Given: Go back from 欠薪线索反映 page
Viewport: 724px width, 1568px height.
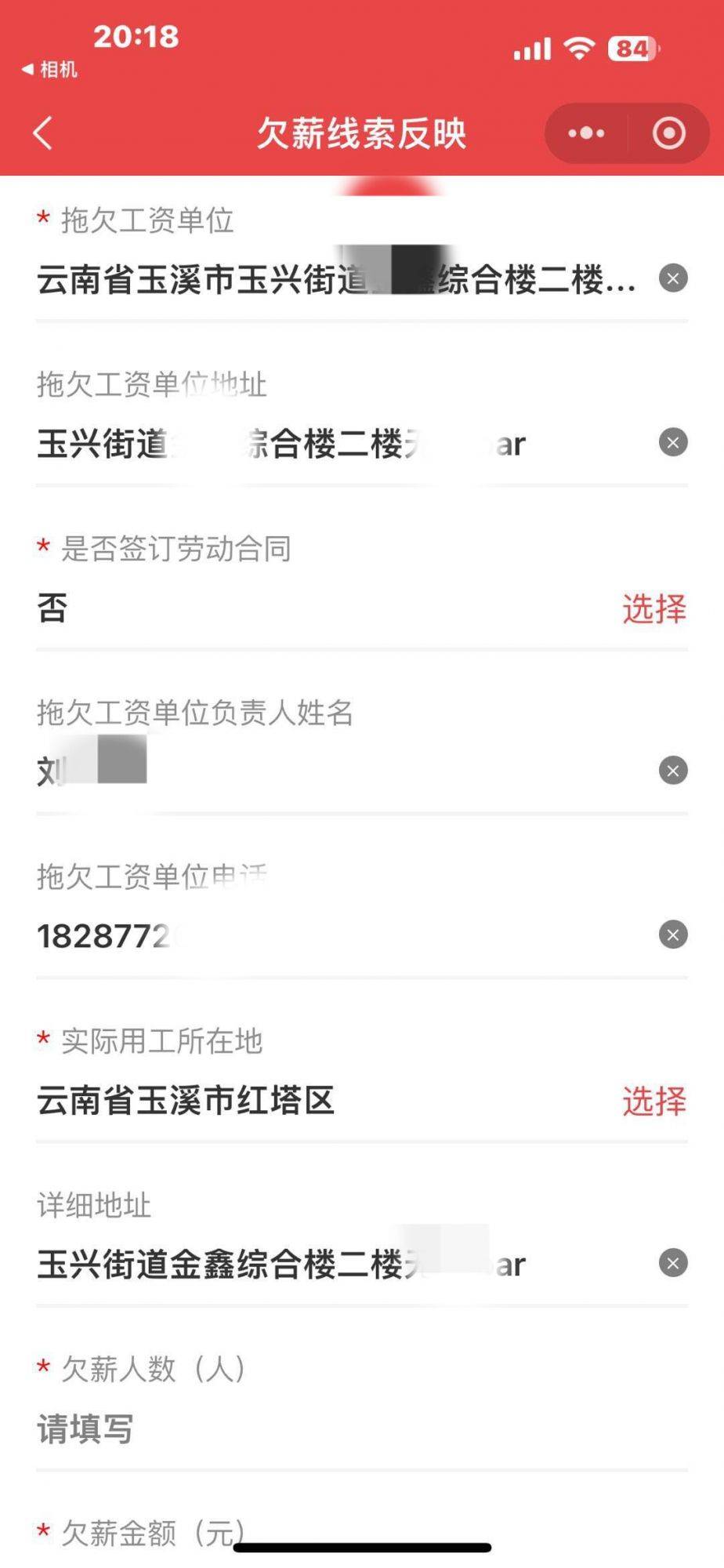Looking at the screenshot, I should [43, 133].
